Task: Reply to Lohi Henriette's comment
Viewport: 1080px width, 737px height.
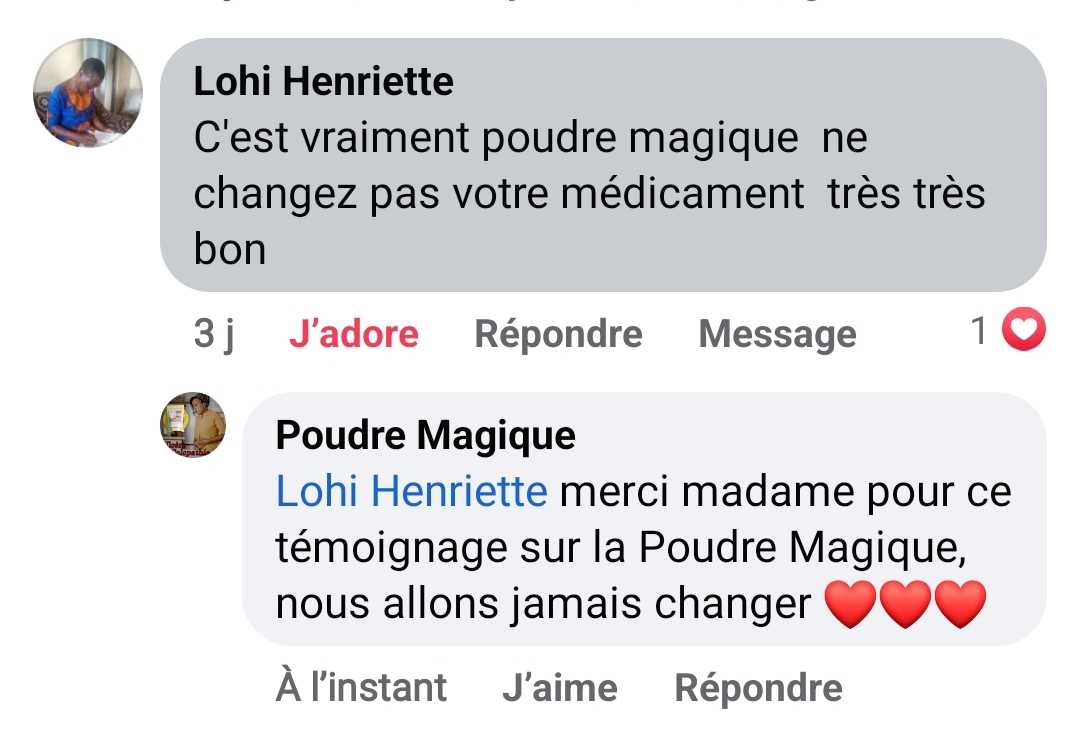Action: (x=558, y=334)
